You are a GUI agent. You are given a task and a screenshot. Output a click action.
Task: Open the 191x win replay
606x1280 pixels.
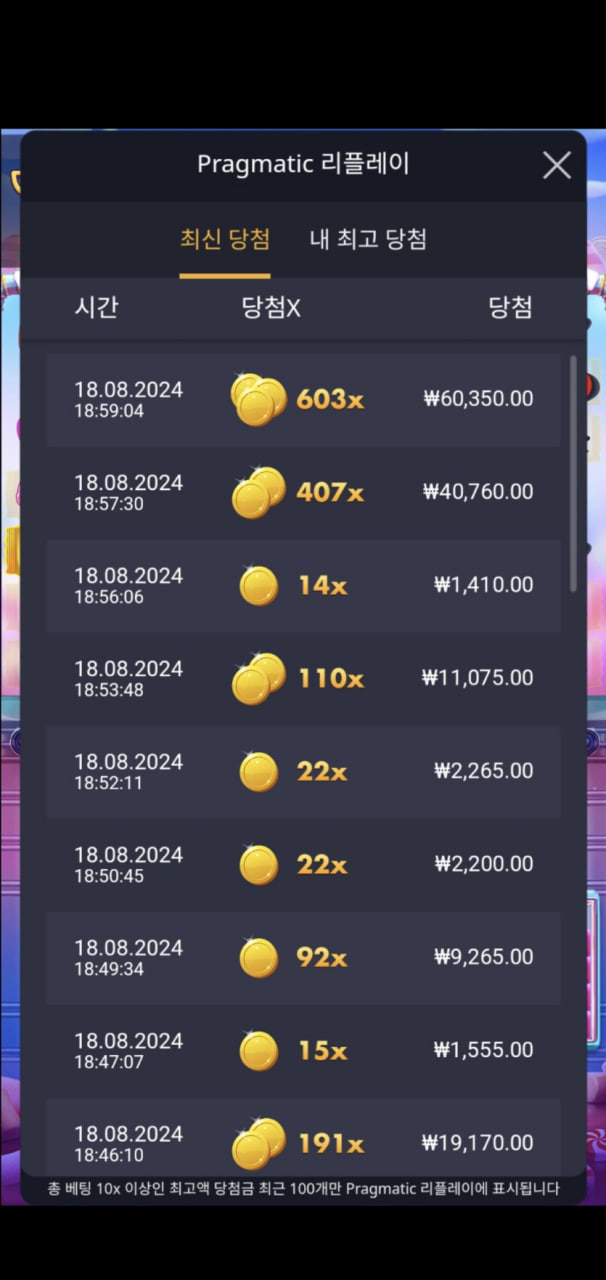[304, 1137]
